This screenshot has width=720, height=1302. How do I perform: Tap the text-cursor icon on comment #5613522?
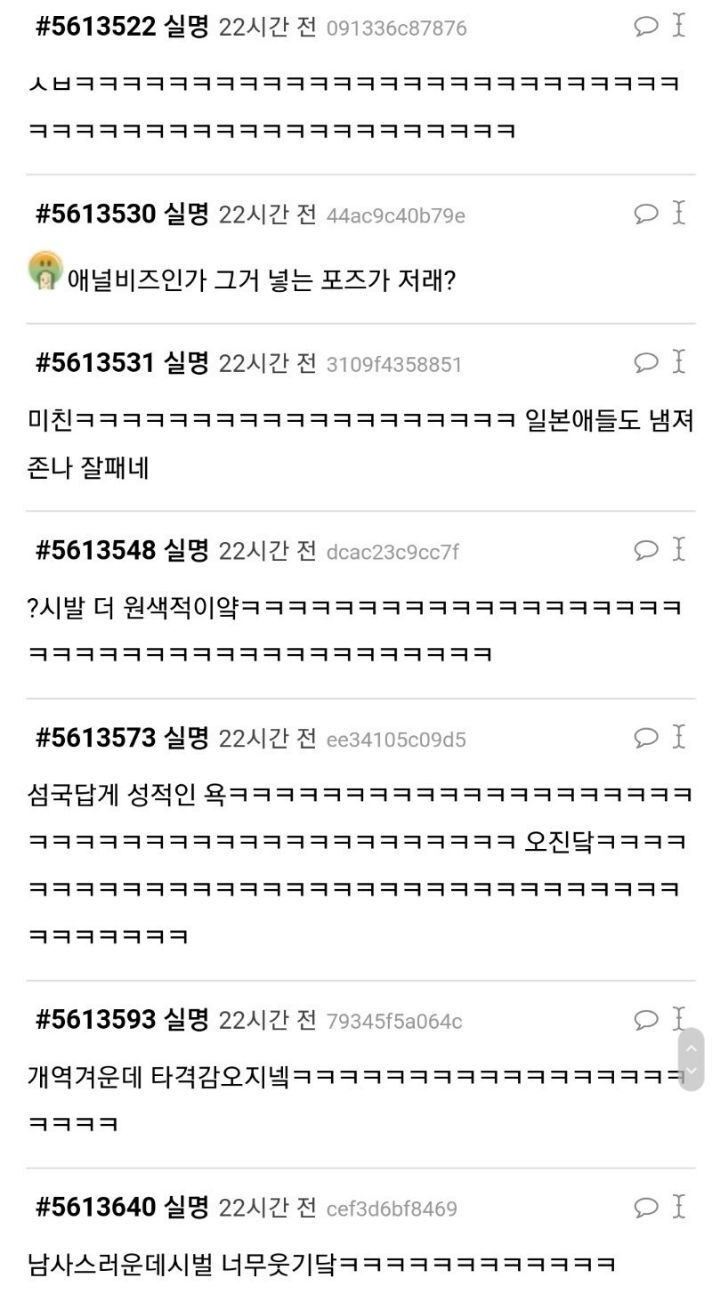point(679,26)
